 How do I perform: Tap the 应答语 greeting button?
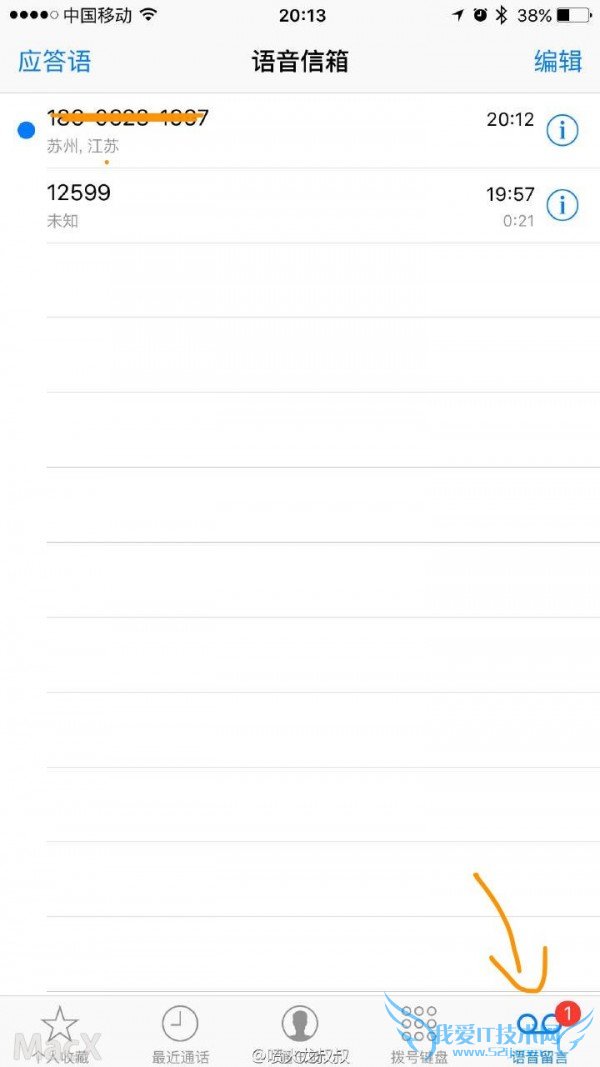click(55, 61)
